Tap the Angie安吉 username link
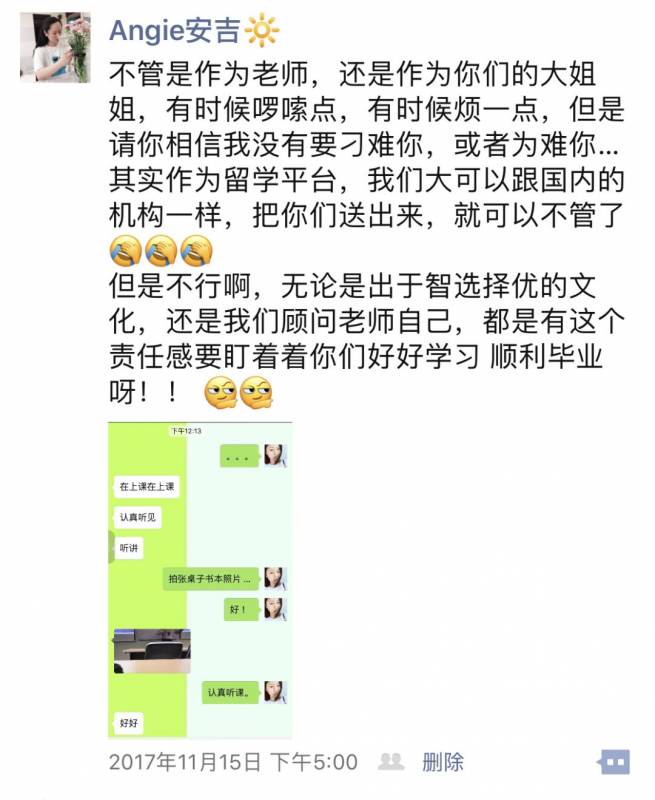The height and width of the screenshot is (800, 655). (174, 31)
